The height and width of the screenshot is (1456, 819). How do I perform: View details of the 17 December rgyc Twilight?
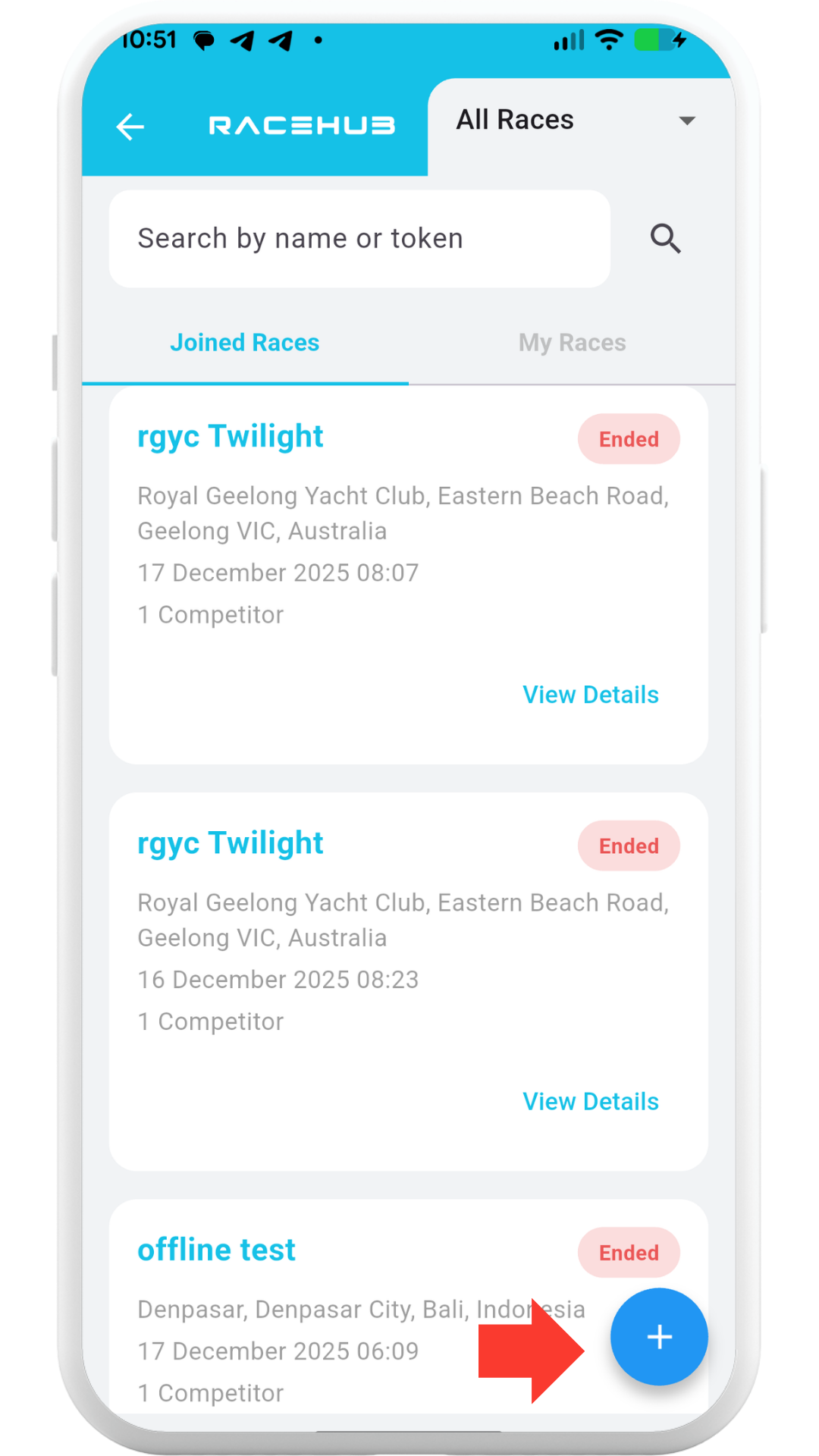(590, 695)
